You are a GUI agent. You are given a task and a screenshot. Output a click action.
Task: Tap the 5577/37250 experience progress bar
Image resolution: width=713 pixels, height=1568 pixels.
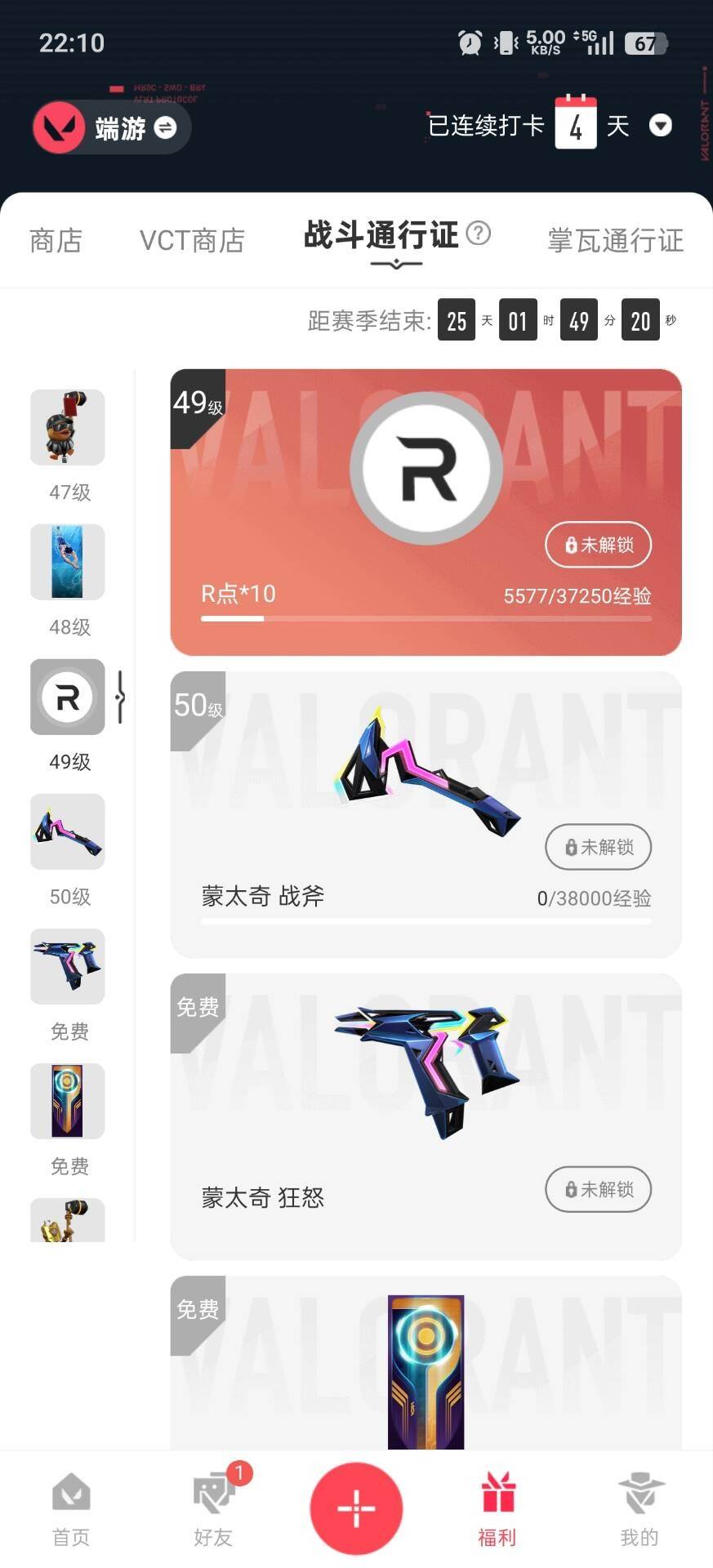[425, 619]
